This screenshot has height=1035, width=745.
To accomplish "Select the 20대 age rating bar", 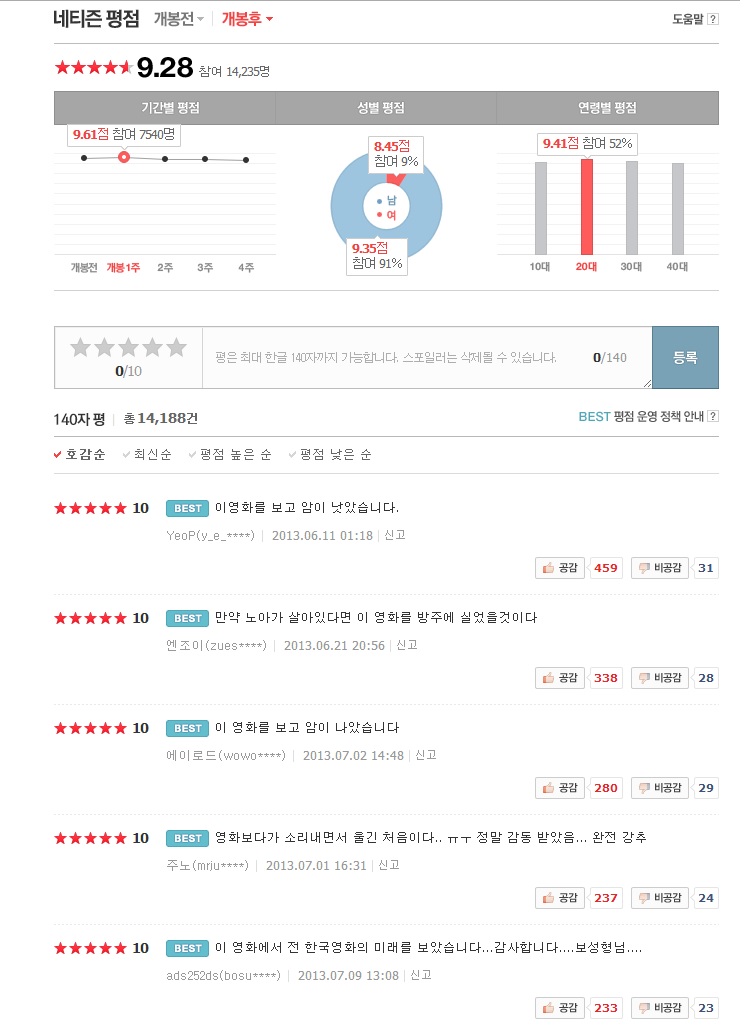I will tap(587, 207).
